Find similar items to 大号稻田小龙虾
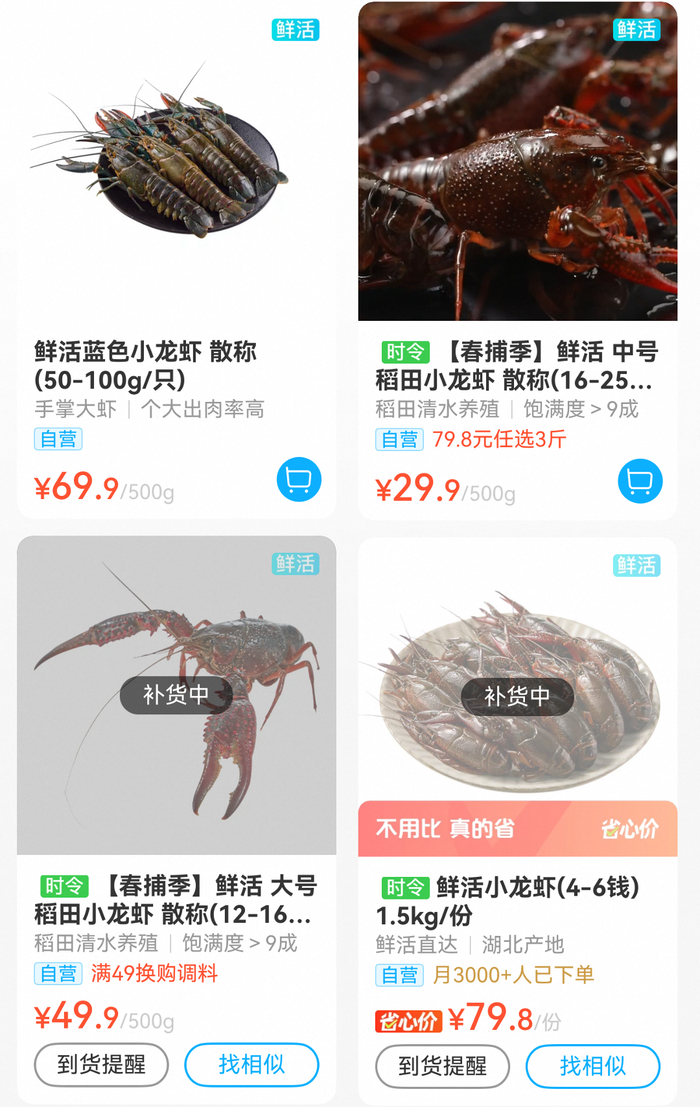700x1107 pixels. pyautogui.click(x=251, y=1065)
